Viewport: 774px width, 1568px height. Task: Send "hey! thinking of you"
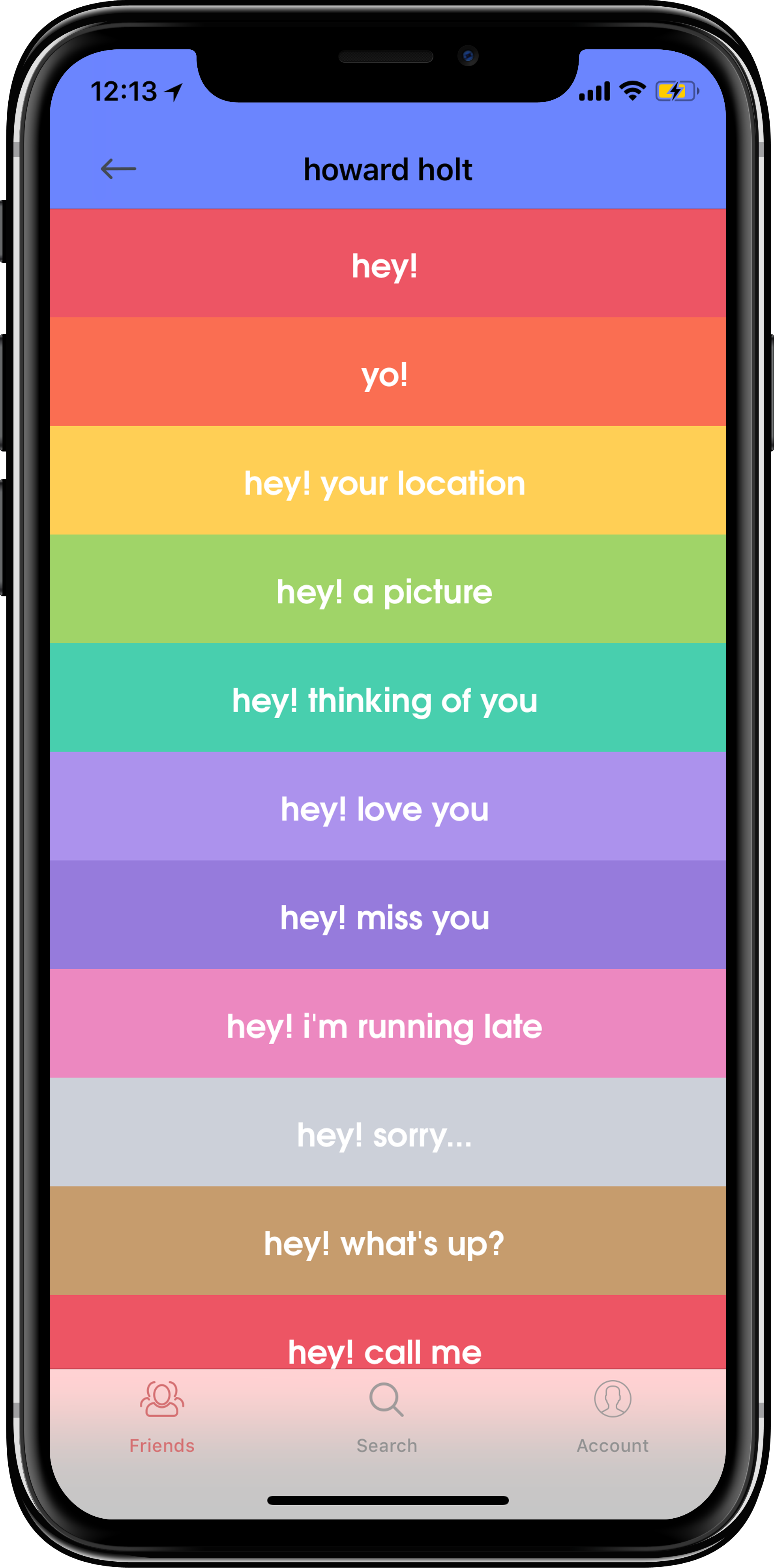click(x=387, y=697)
